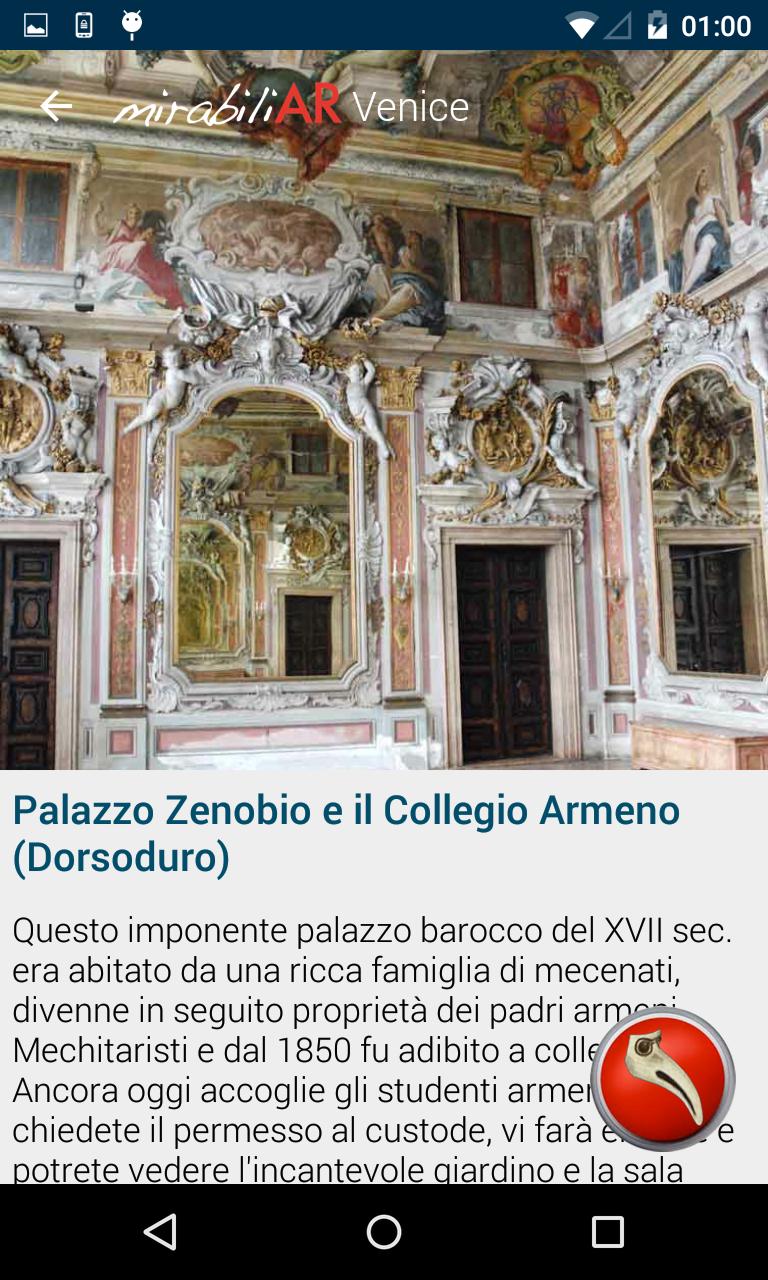Tap the Android system notification icon
768x1280 pixels.
[131, 25]
